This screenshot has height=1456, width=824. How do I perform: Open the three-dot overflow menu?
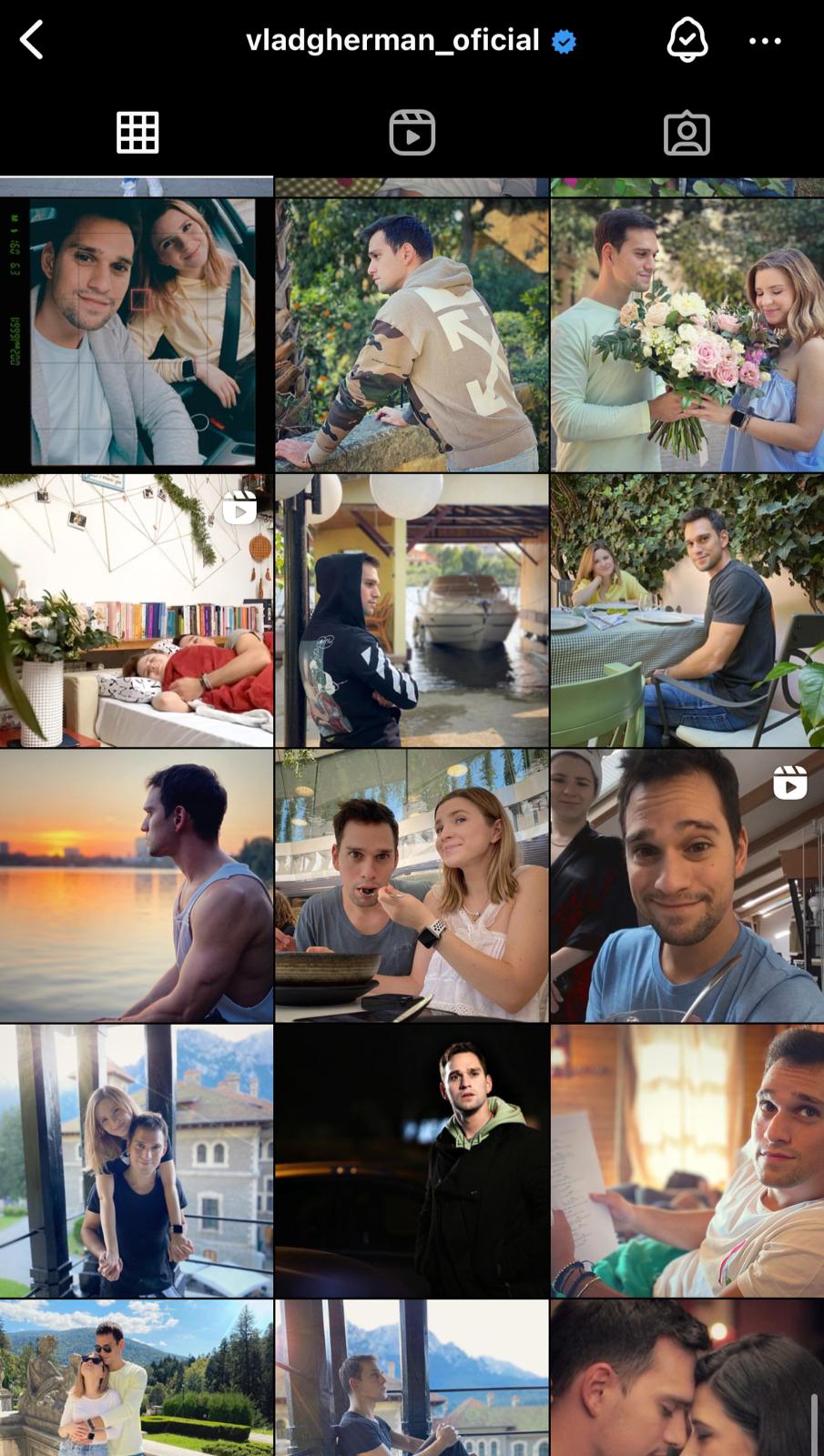coord(765,41)
